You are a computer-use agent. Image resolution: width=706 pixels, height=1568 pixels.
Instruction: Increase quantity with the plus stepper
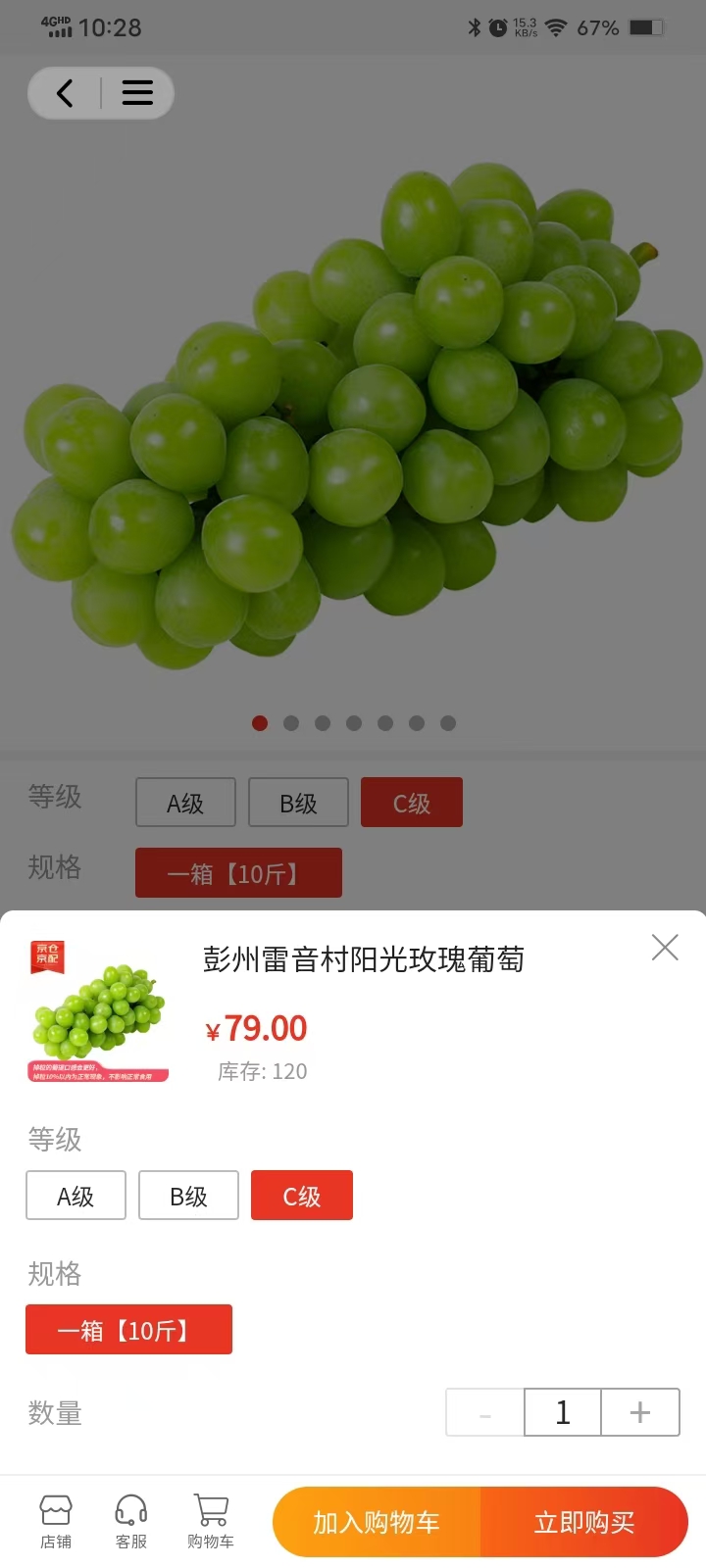[640, 1412]
